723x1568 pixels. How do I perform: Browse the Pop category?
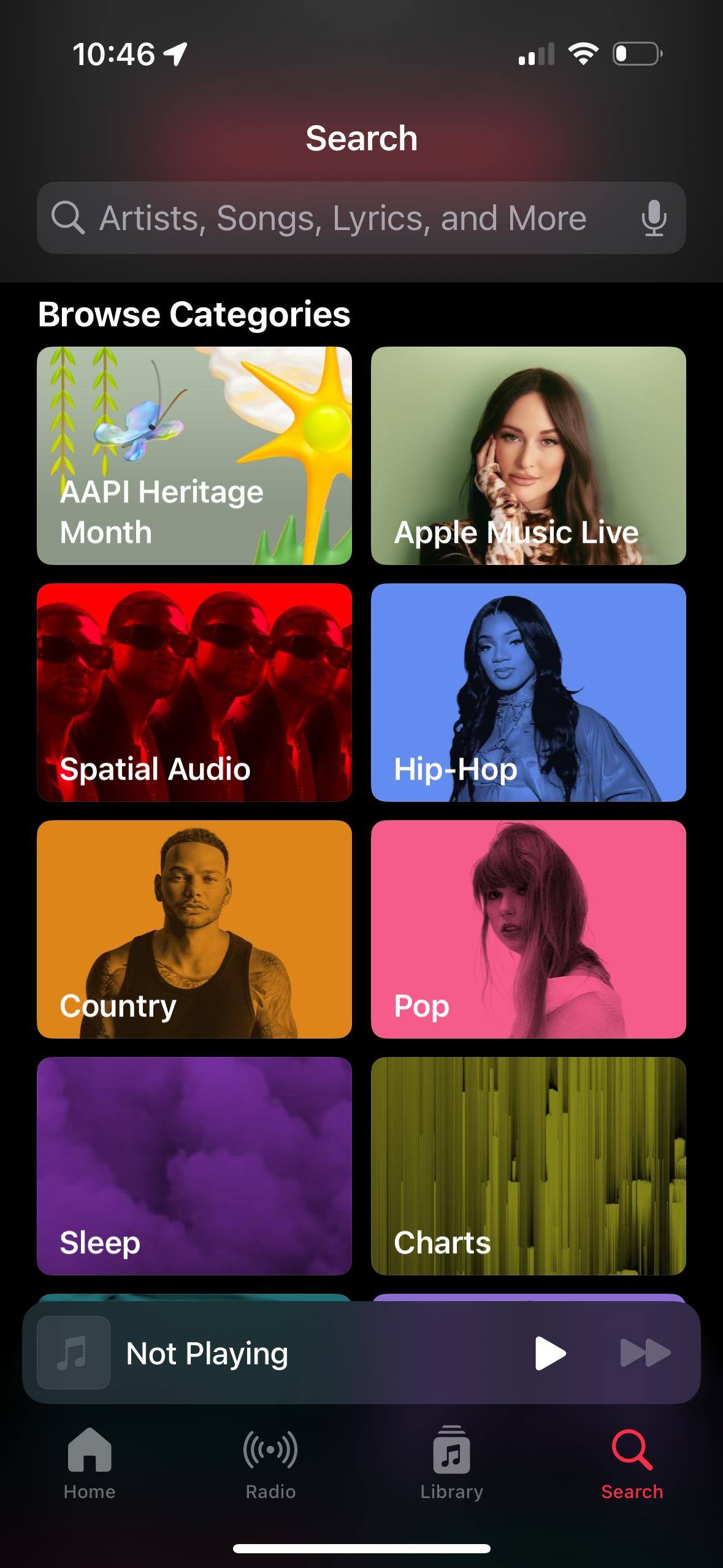(x=528, y=929)
